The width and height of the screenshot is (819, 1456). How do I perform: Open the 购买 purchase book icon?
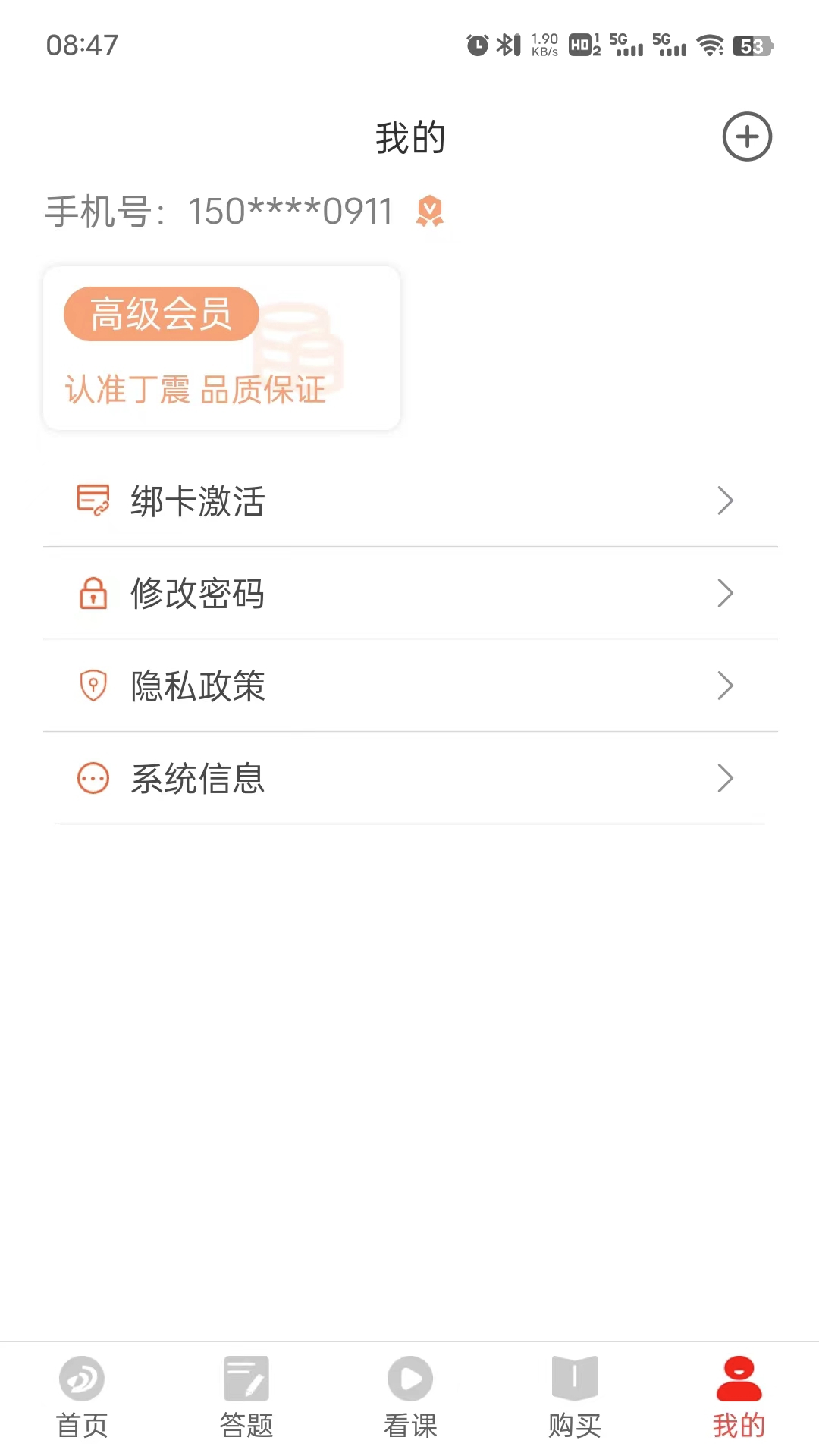[x=573, y=1380]
